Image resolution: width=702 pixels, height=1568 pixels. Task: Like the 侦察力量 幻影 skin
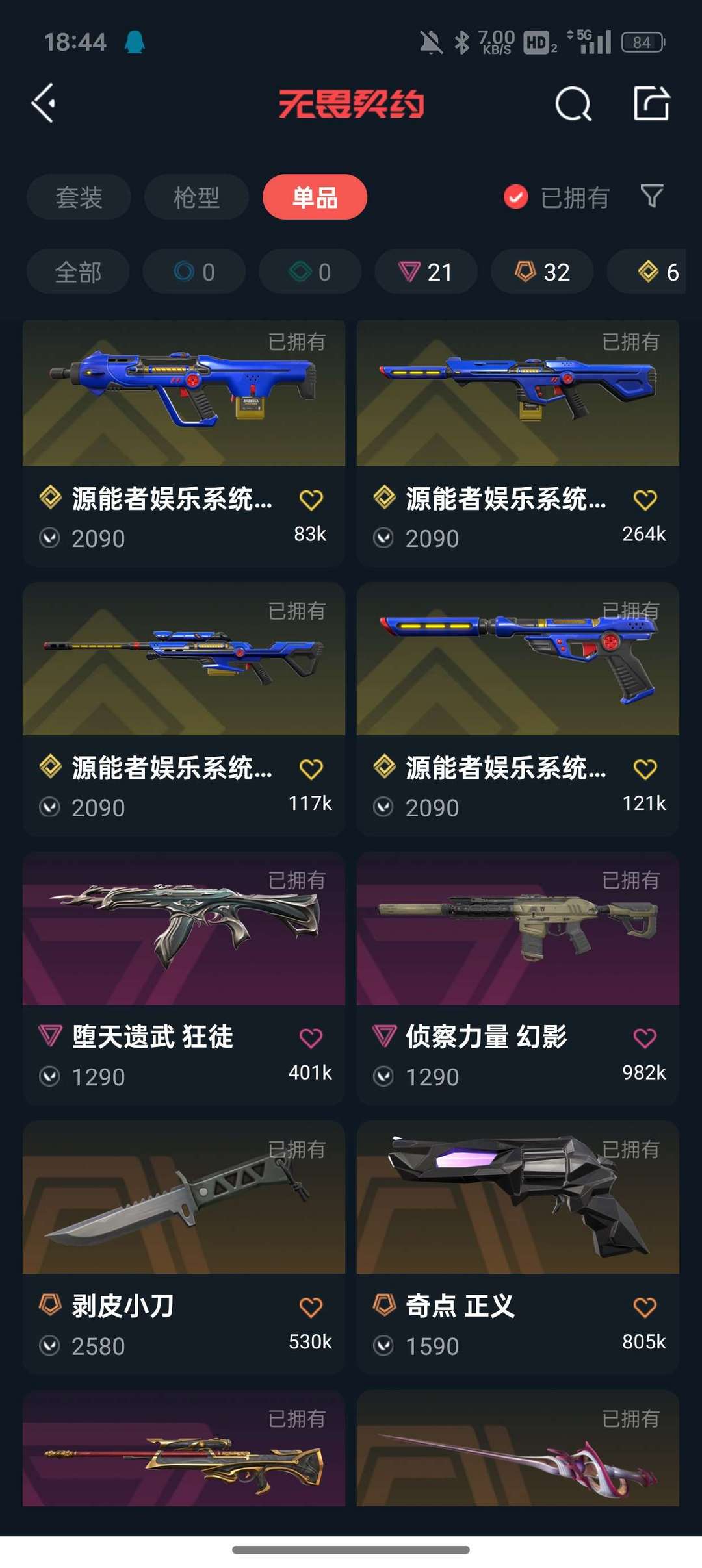click(x=645, y=1038)
